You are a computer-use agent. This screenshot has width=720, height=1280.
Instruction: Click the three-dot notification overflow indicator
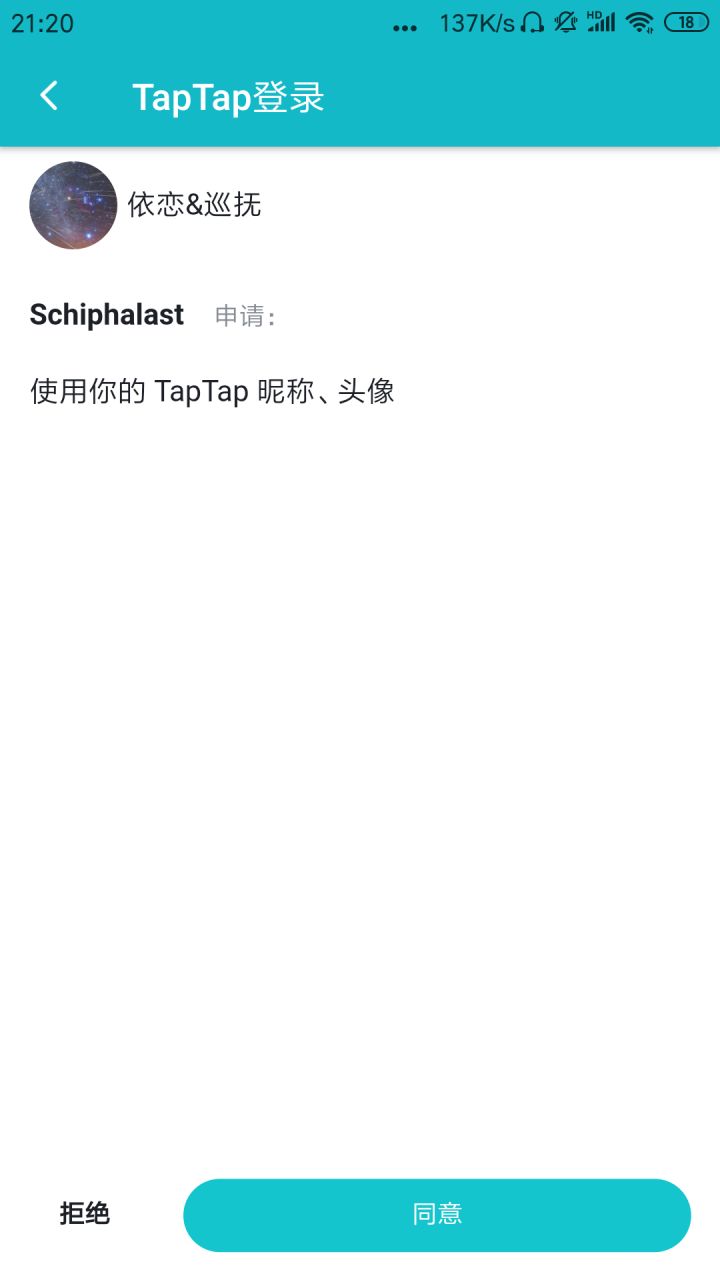click(x=404, y=27)
